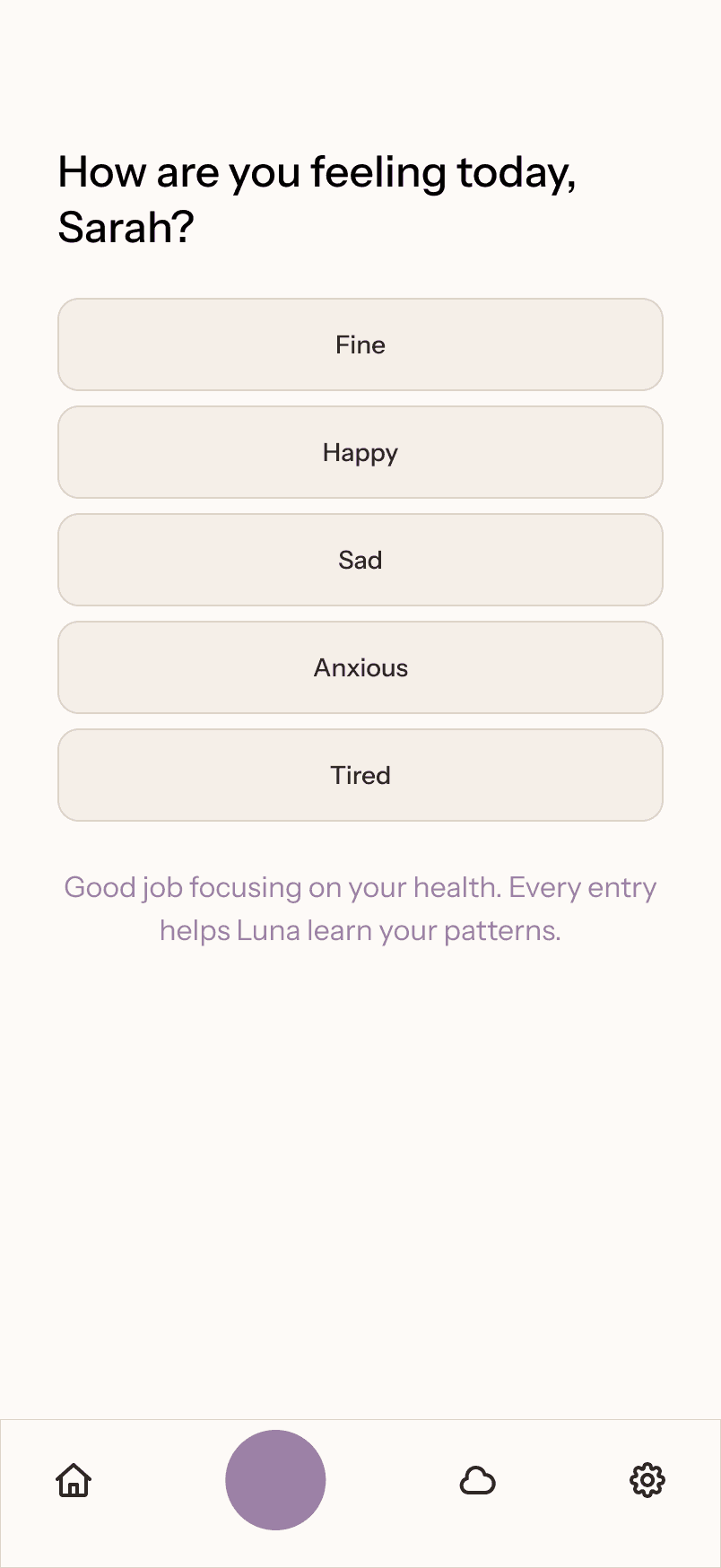This screenshot has height=1568, width=721.
Task: Tap the purple circle button
Action: pyautogui.click(x=275, y=1480)
